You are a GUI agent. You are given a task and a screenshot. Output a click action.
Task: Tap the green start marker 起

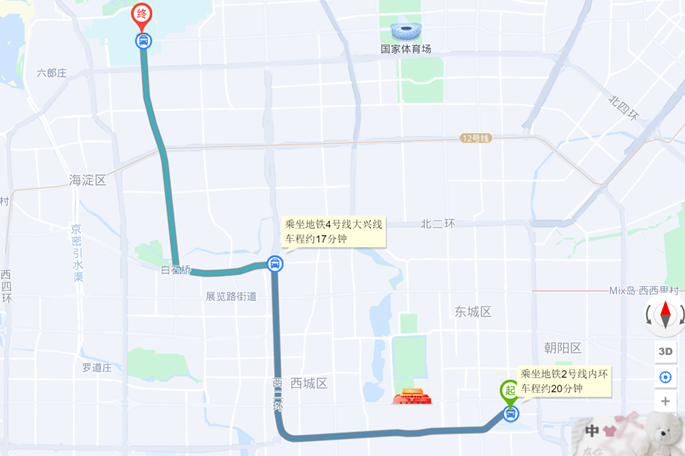(510, 389)
